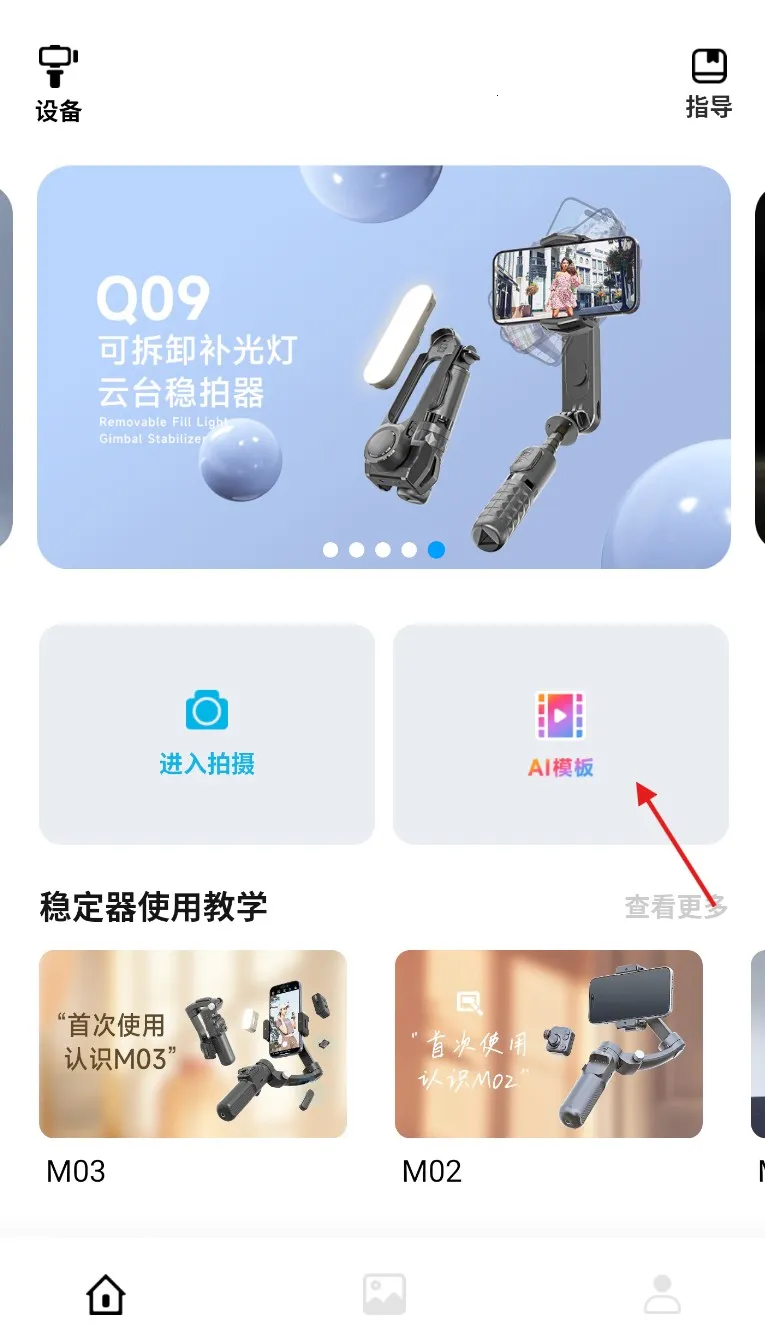Open the gallery icon in bottom bar
Image resolution: width=765 pixels, height=1339 pixels.
click(383, 1294)
